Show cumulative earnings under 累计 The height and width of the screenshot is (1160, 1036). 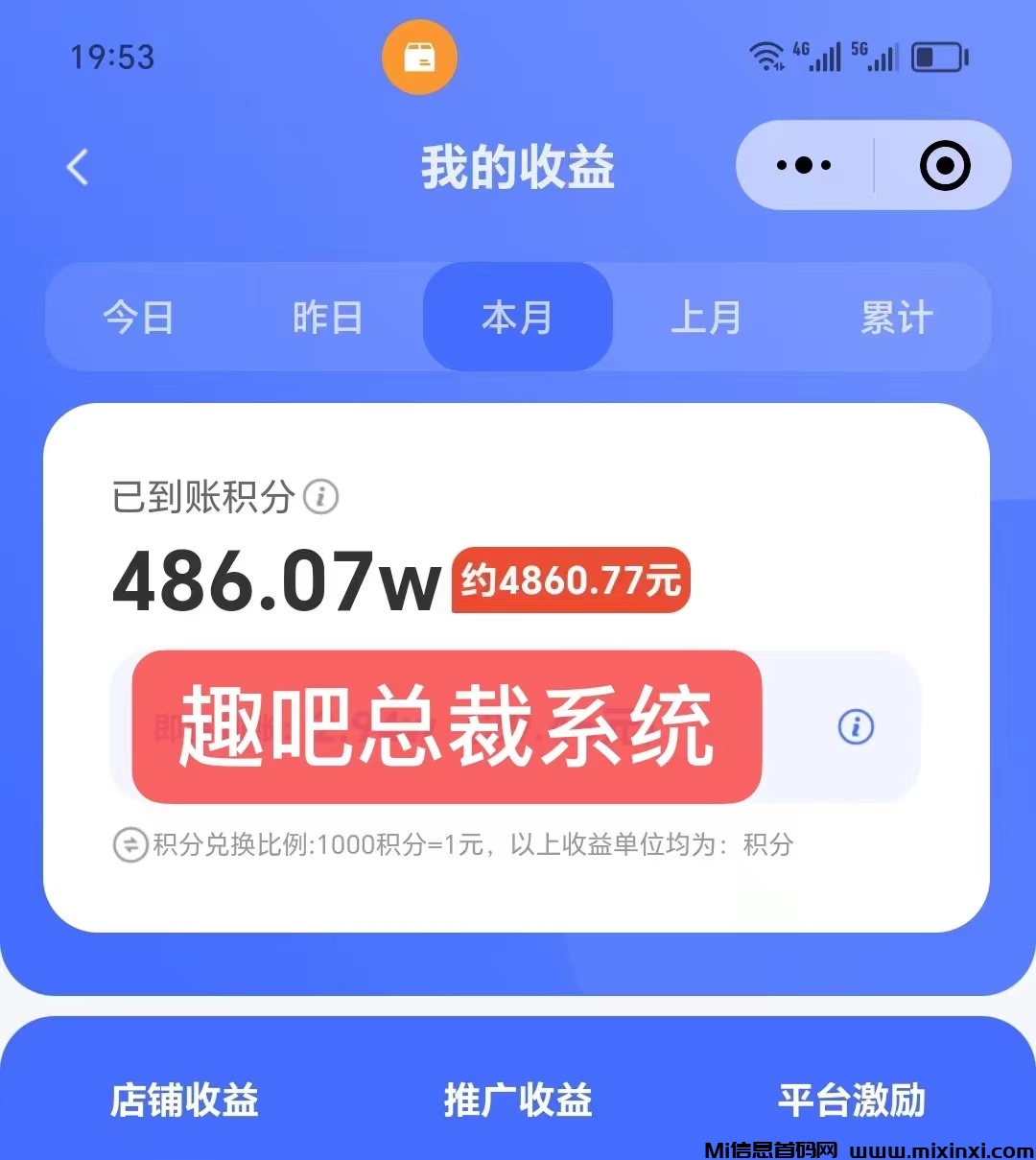coord(896,318)
